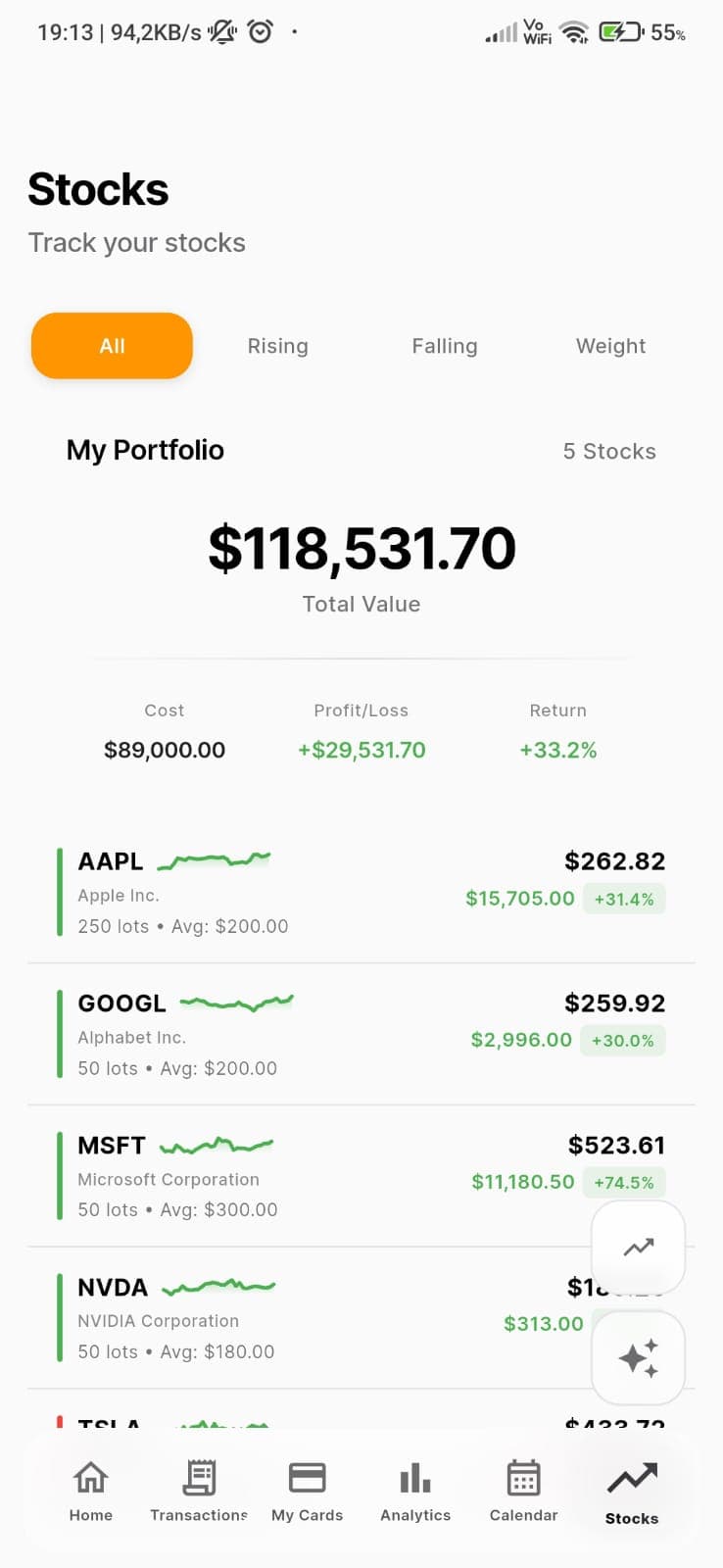Switch to the Rising filter
This screenshot has height=1568, width=723.
277,346
